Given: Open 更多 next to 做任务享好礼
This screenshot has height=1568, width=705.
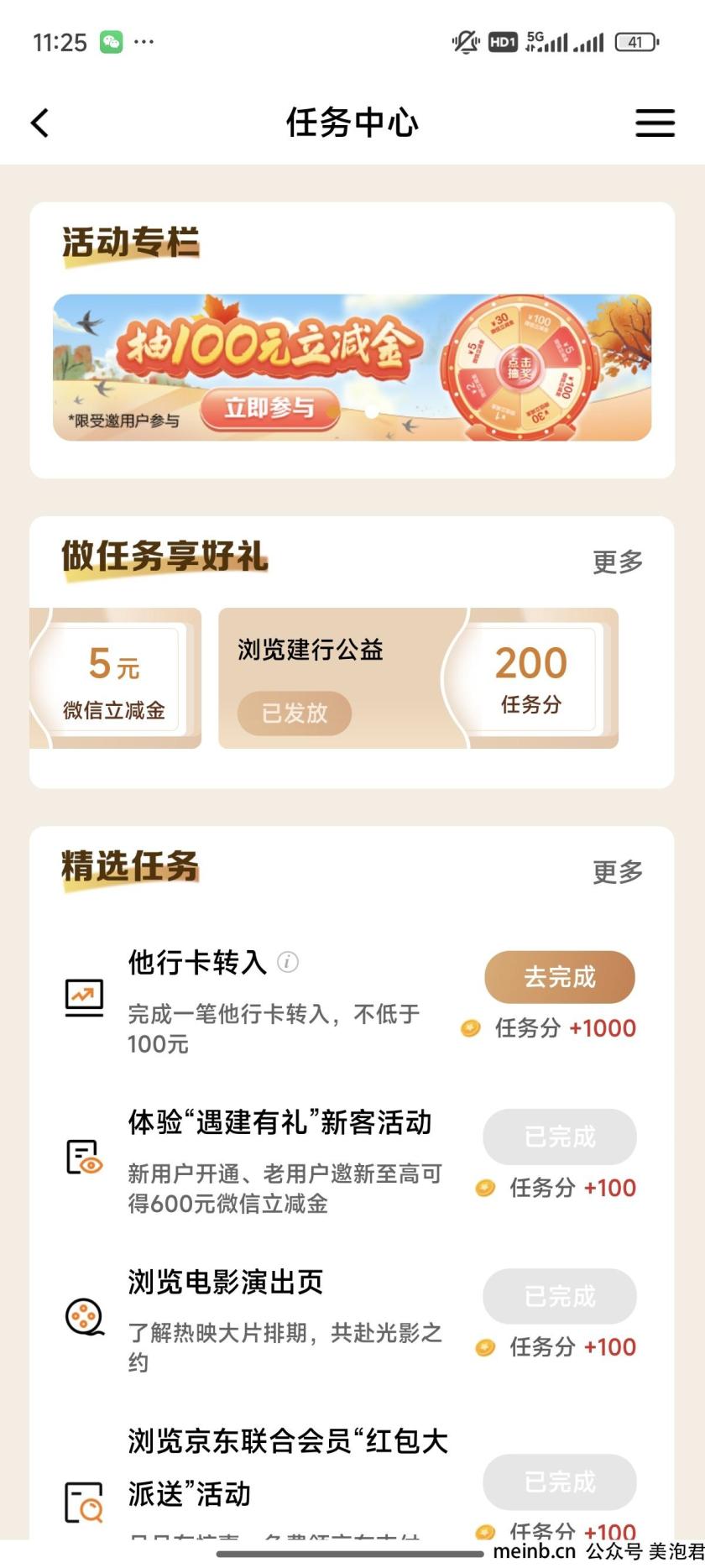Looking at the screenshot, I should click(x=618, y=562).
